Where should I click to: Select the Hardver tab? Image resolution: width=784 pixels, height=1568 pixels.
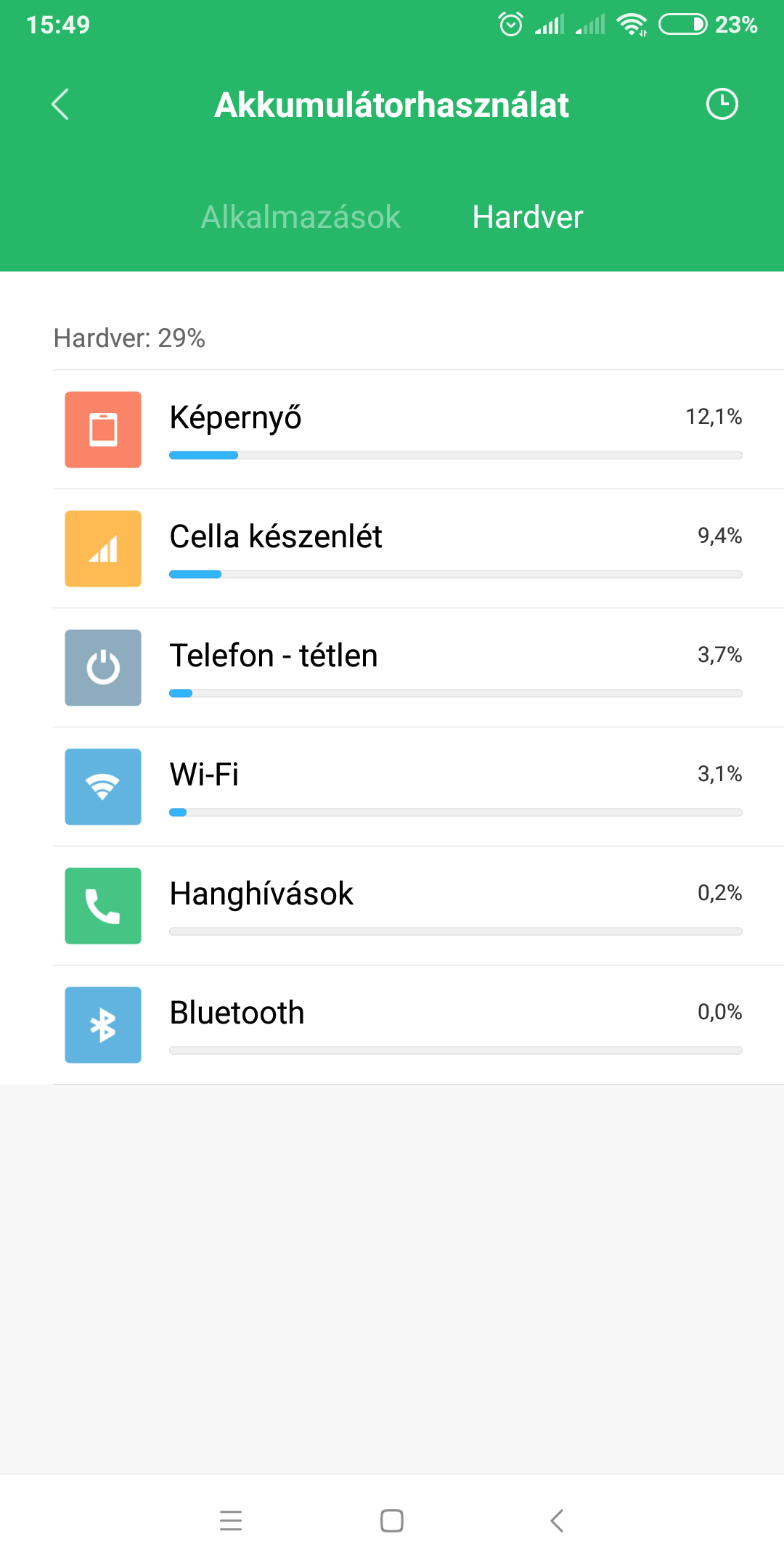[x=528, y=217]
